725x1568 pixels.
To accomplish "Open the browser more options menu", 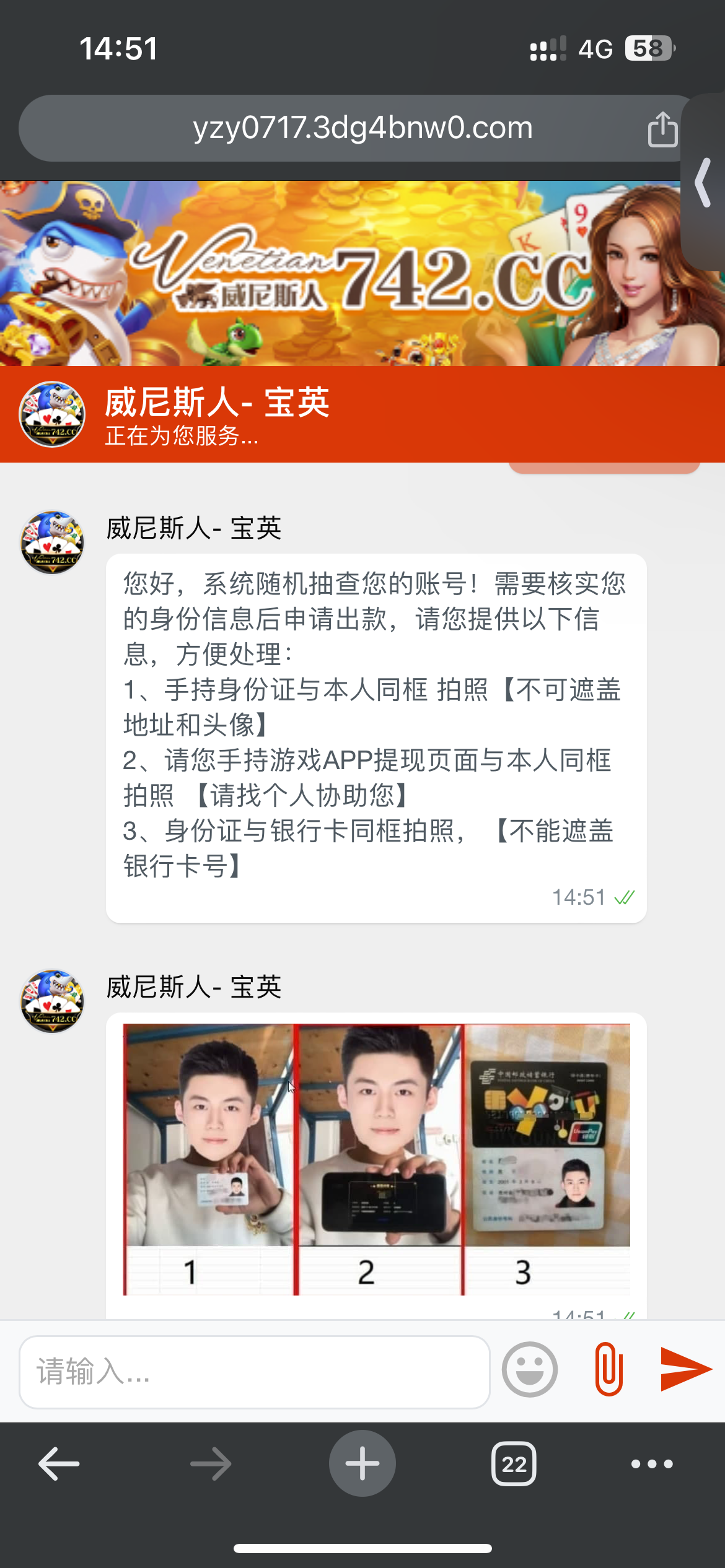I will tap(649, 1464).
